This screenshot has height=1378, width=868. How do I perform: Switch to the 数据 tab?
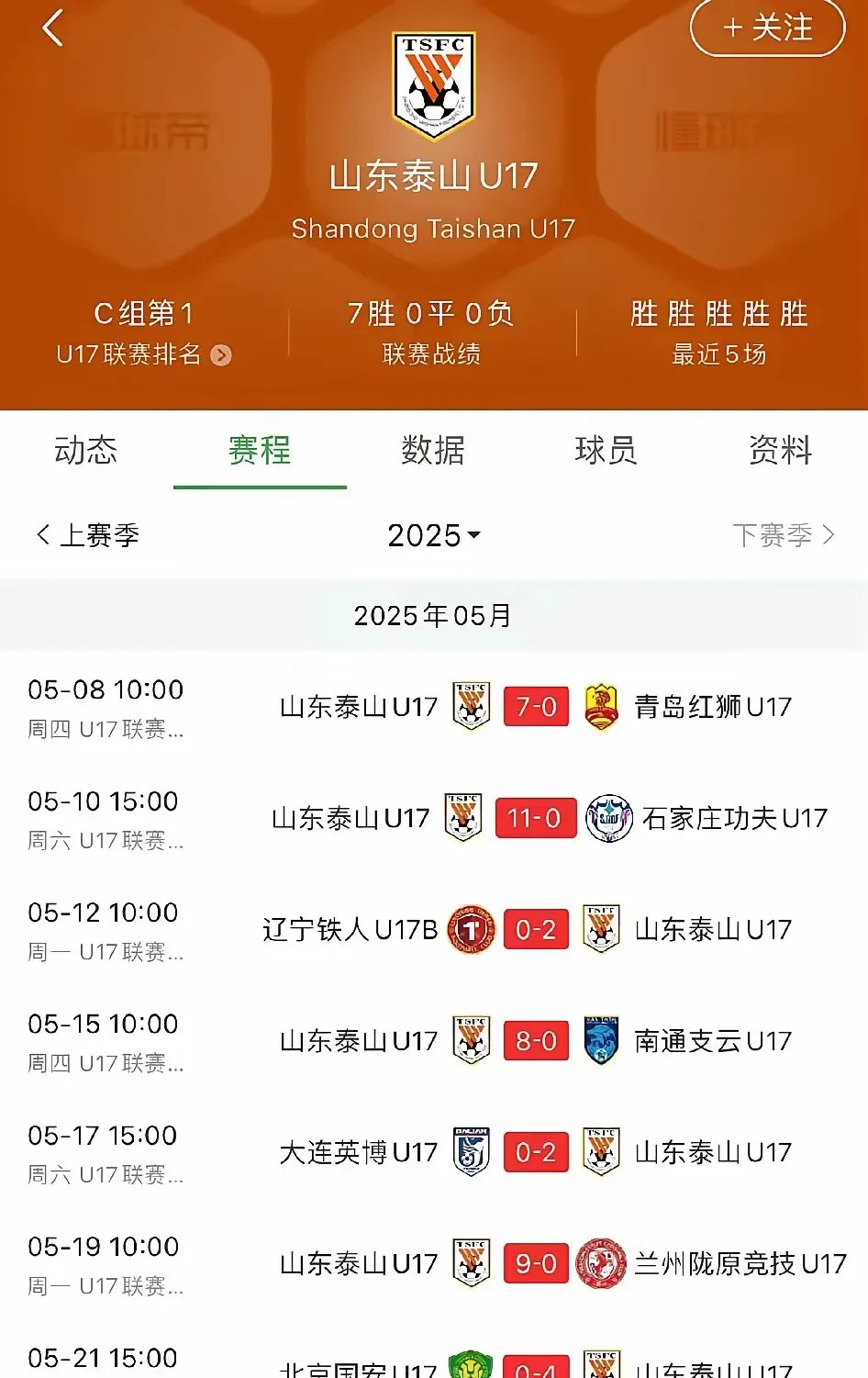click(434, 451)
